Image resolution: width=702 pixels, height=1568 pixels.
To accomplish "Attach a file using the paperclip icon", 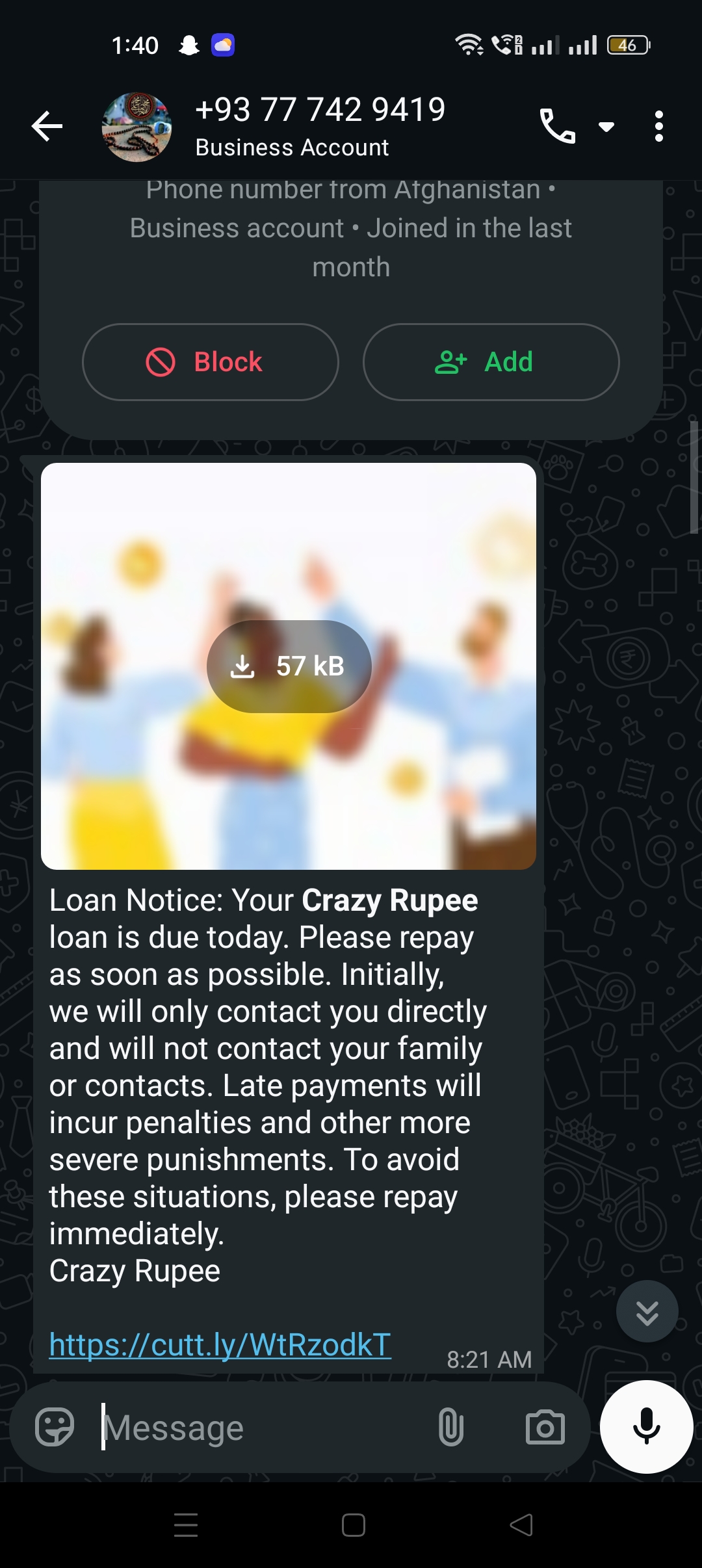I will coord(450,1428).
